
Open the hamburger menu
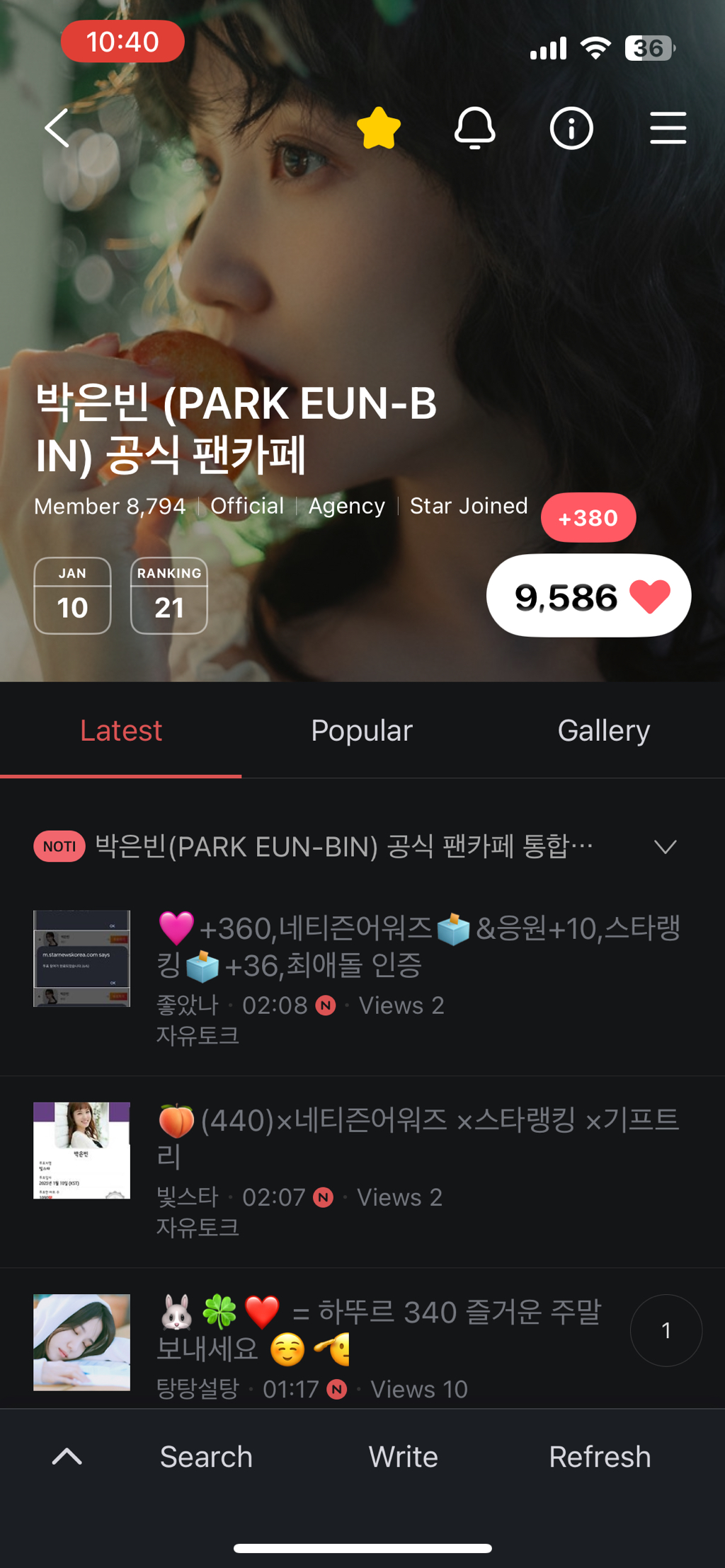coord(668,128)
